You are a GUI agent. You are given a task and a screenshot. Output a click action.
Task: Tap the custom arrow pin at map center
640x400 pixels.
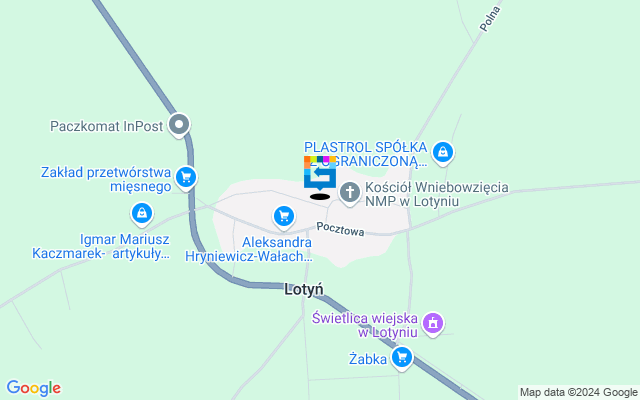pyautogui.click(x=320, y=174)
